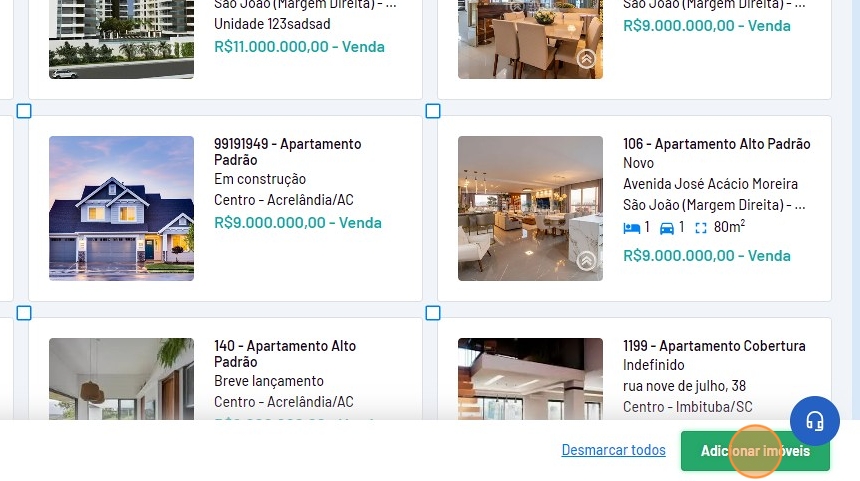
Task: Open listing 140 Apartamento Alto Padrão card
Action: 285,354
